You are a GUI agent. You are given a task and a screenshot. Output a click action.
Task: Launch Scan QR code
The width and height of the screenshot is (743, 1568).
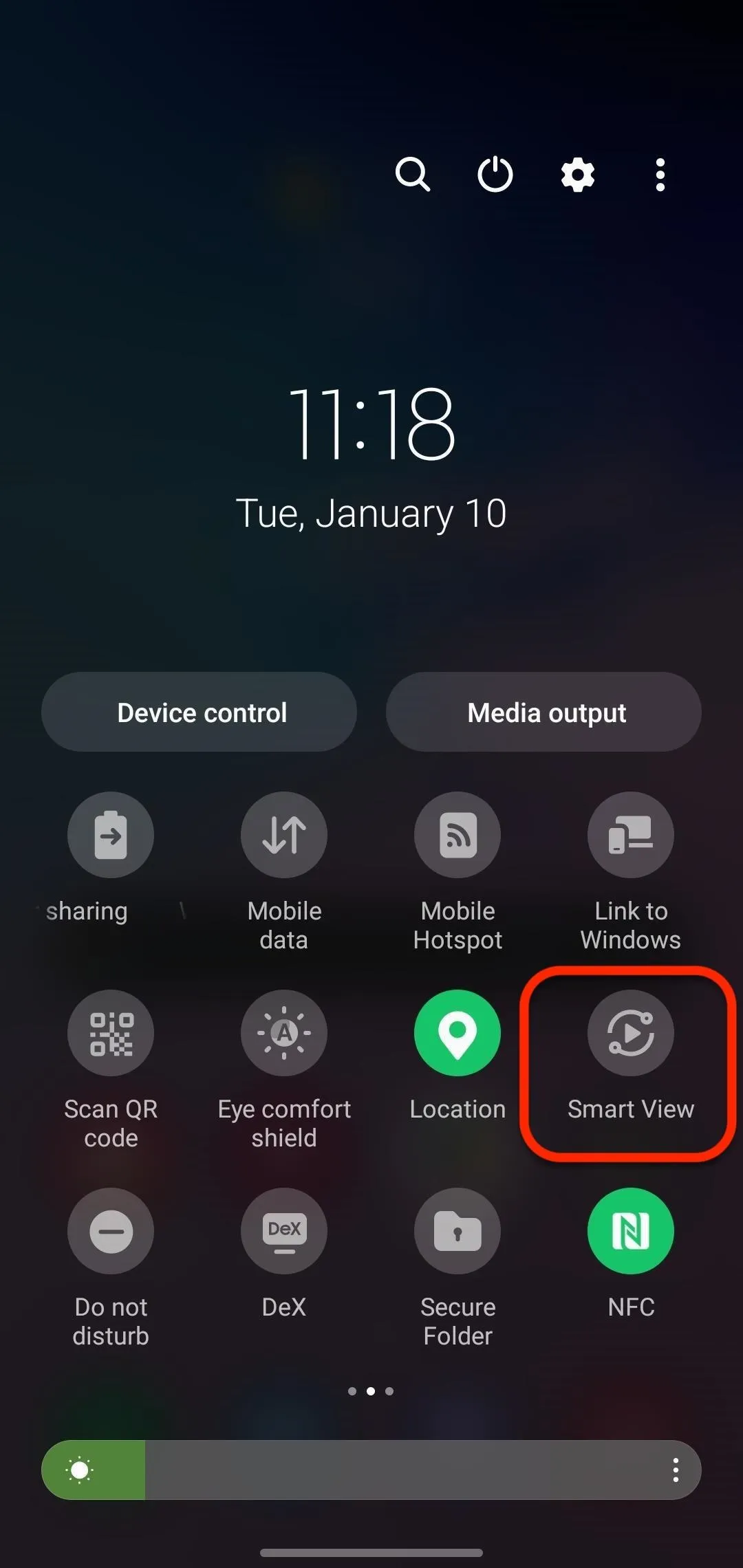[x=111, y=1033]
